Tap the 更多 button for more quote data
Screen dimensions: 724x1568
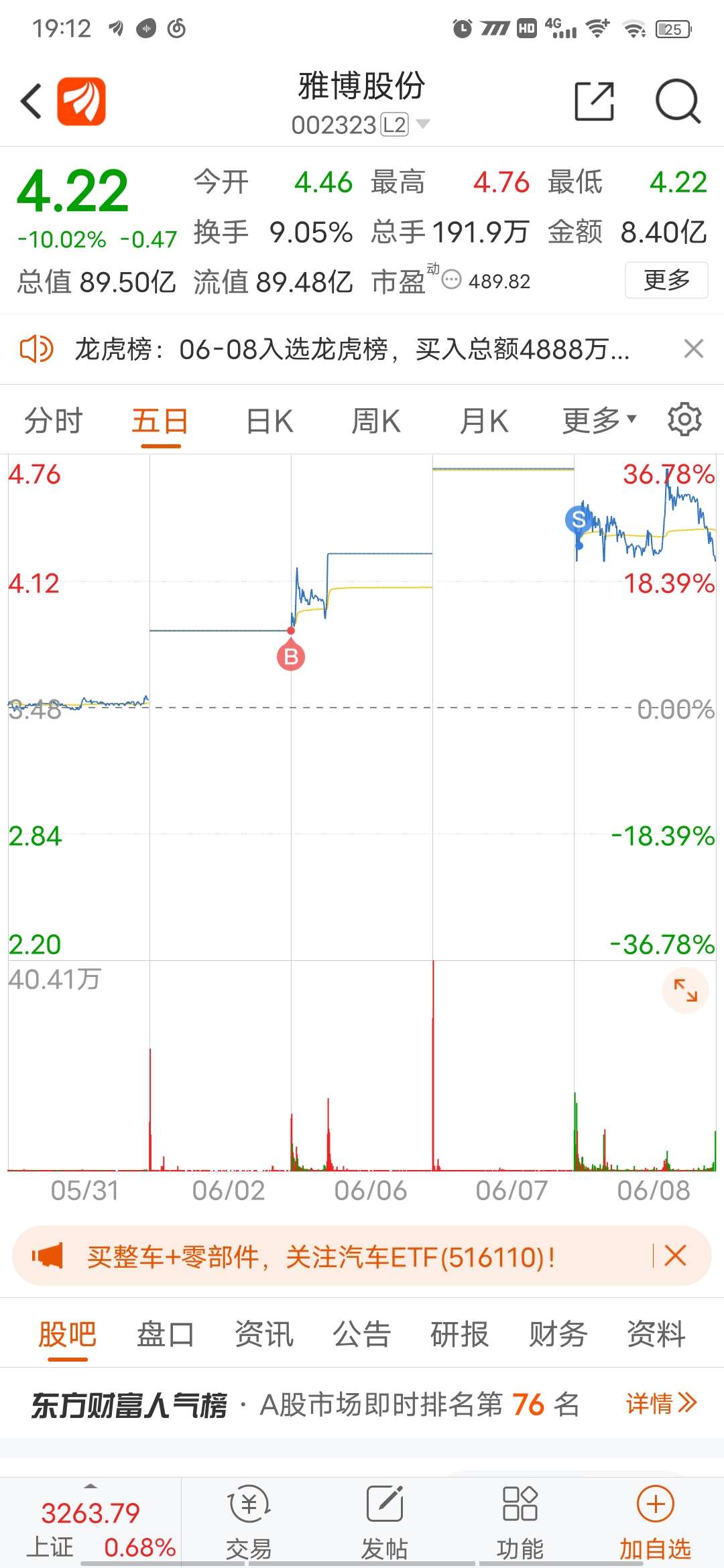666,280
